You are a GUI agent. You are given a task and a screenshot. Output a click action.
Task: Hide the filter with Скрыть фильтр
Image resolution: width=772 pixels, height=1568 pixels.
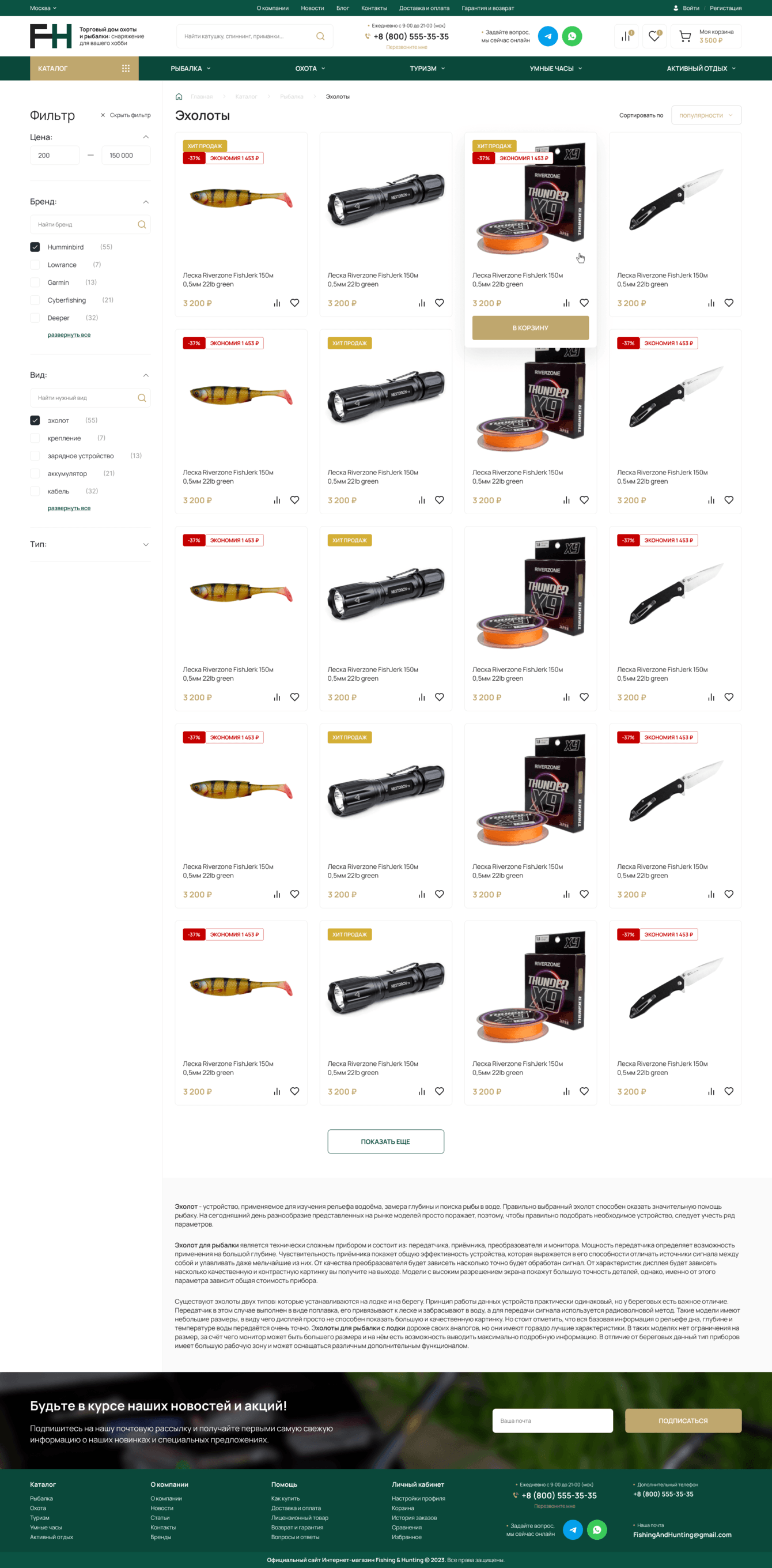point(126,115)
